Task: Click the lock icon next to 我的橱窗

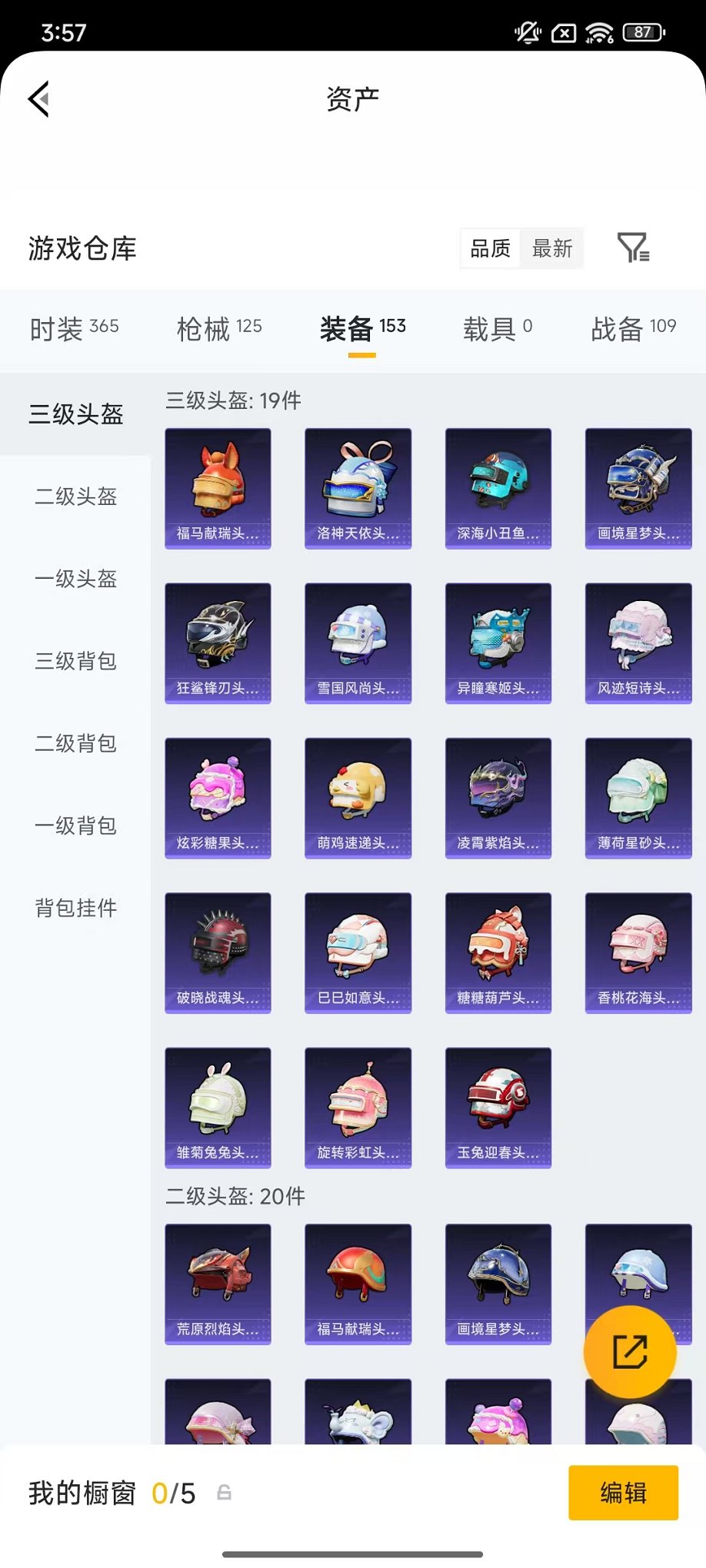Action: click(x=223, y=1492)
